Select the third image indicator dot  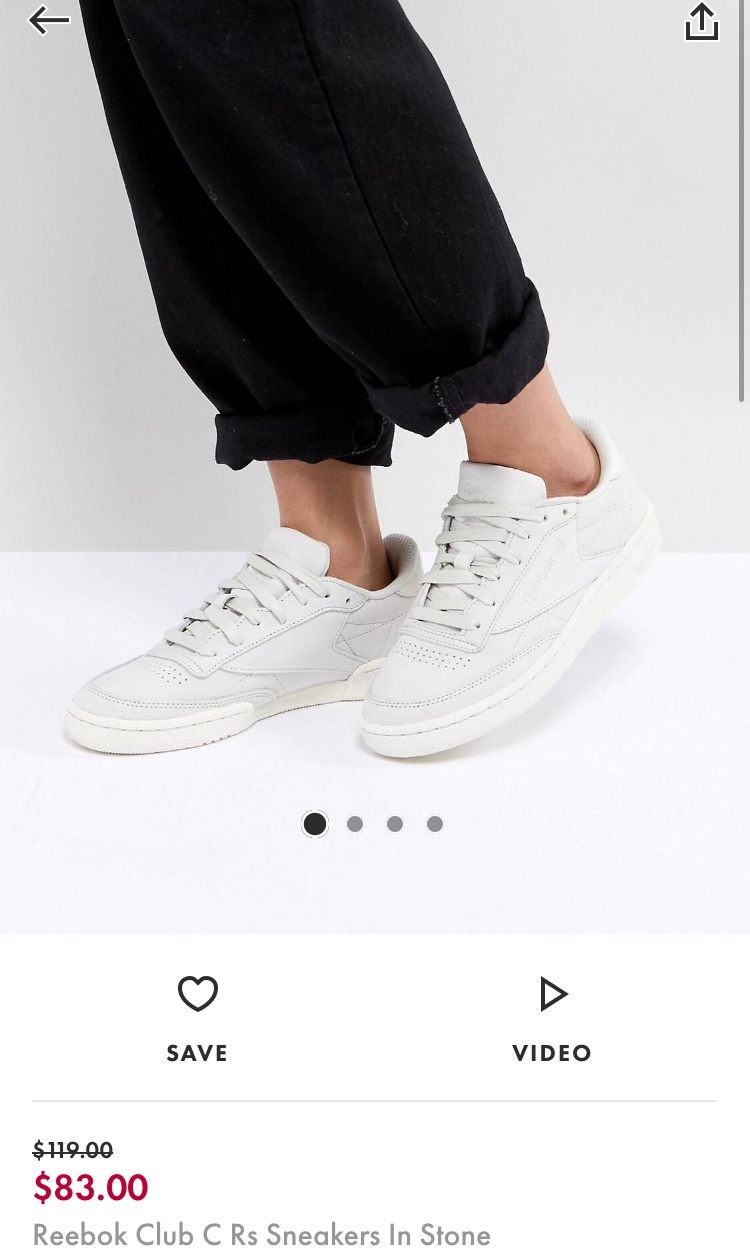pyautogui.click(x=395, y=824)
